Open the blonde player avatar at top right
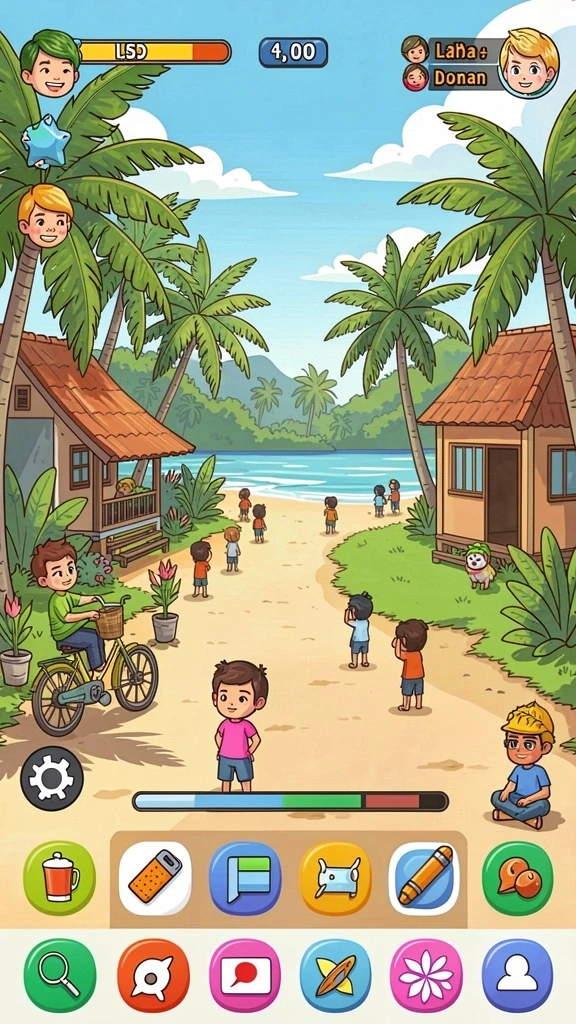The image size is (576, 1024). pos(529,63)
